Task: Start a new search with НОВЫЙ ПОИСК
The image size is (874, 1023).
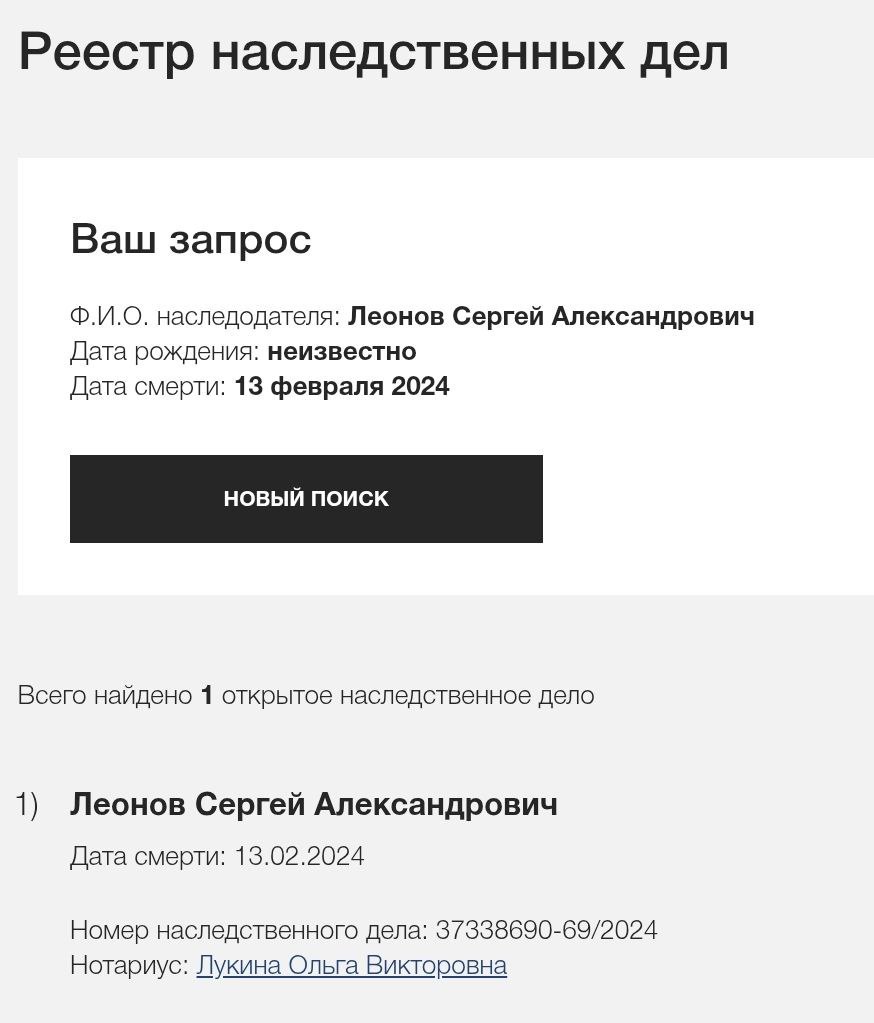Action: click(306, 499)
